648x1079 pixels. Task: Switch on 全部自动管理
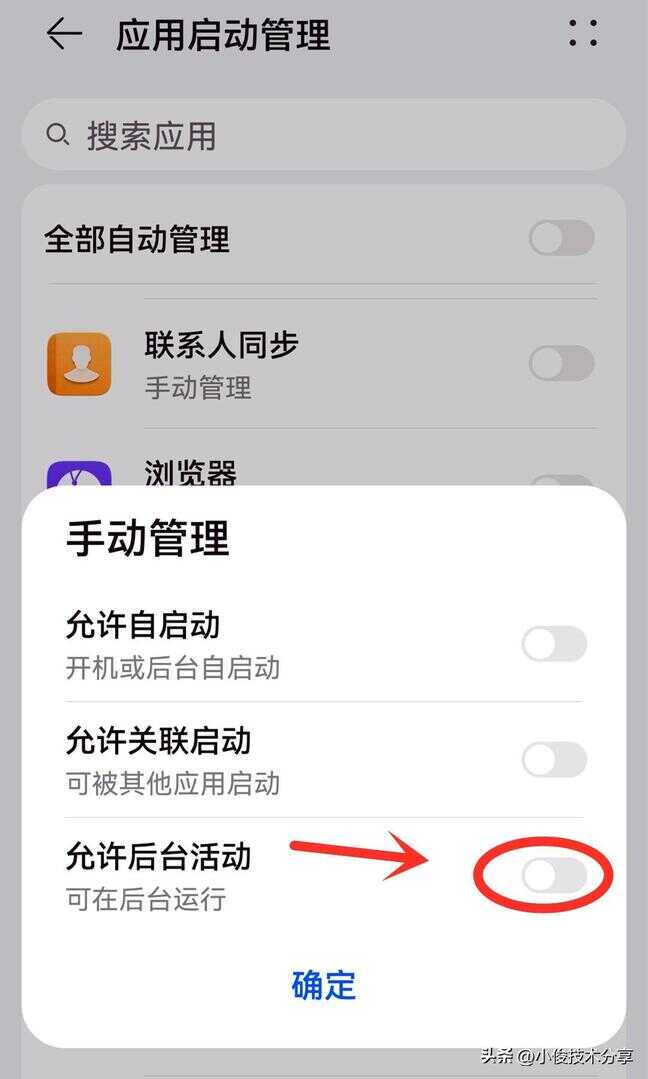click(x=561, y=239)
